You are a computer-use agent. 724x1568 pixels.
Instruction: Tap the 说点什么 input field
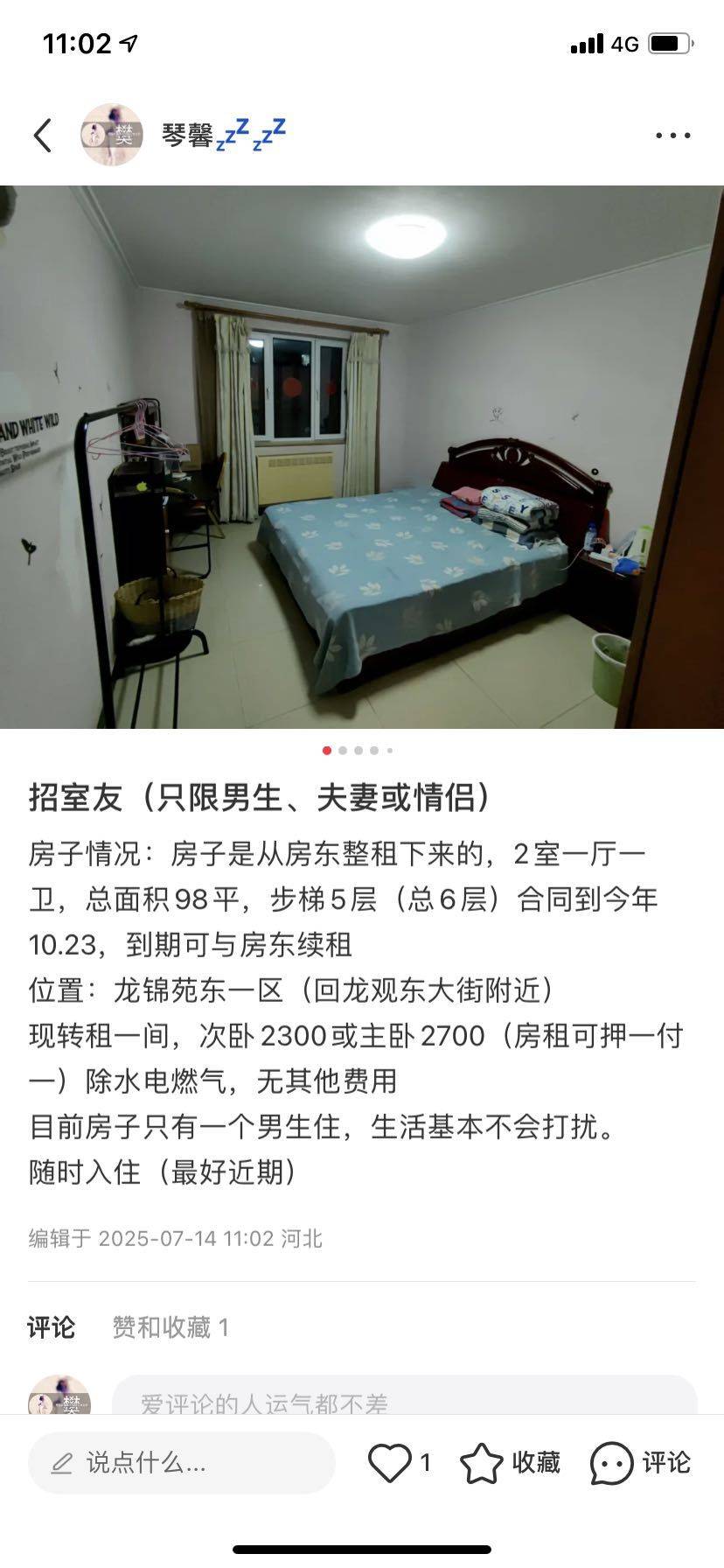pyautogui.click(x=182, y=1463)
